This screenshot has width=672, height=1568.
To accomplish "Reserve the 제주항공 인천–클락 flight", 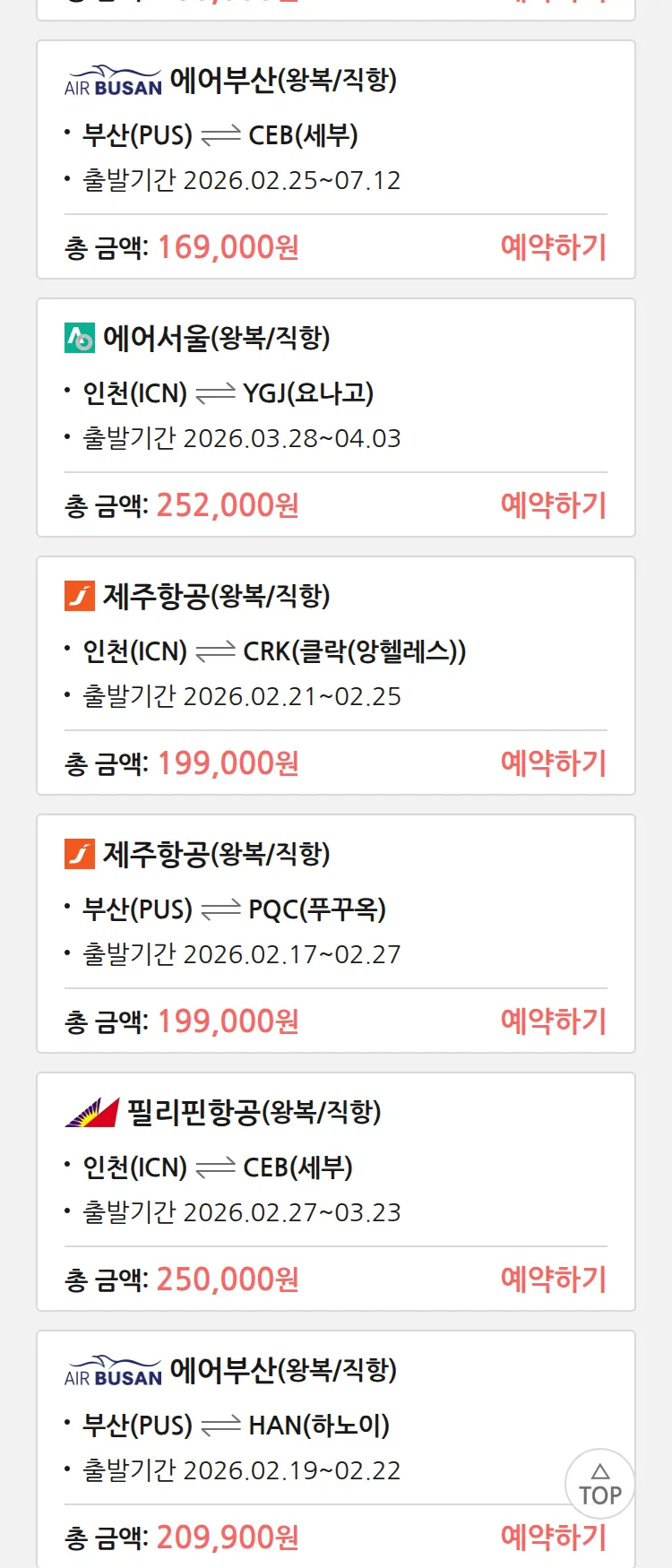I will click(x=553, y=763).
